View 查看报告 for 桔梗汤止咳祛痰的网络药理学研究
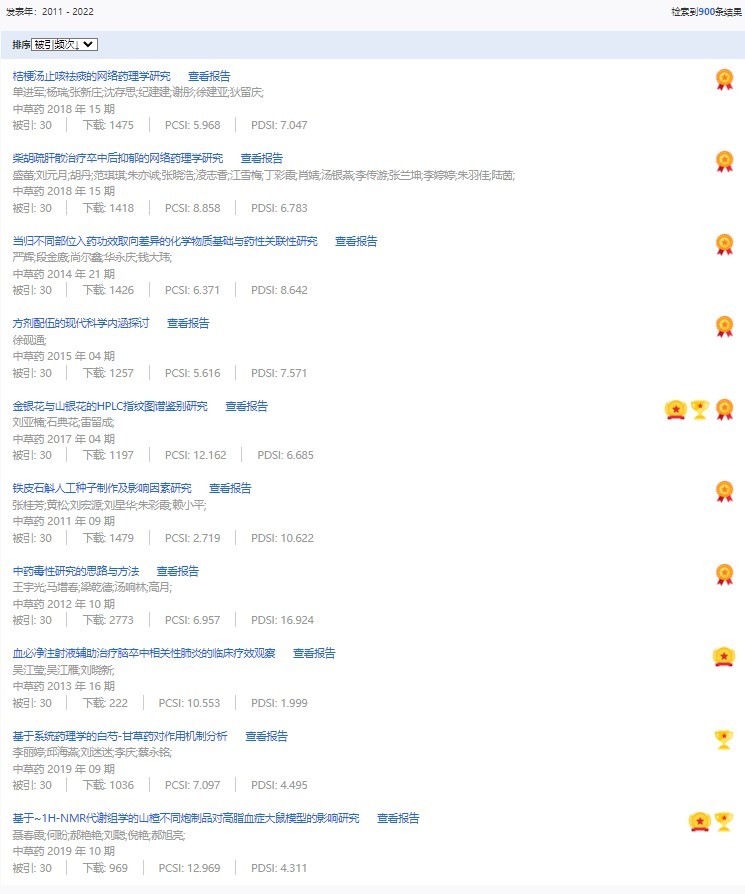The image size is (745, 894). (209, 76)
